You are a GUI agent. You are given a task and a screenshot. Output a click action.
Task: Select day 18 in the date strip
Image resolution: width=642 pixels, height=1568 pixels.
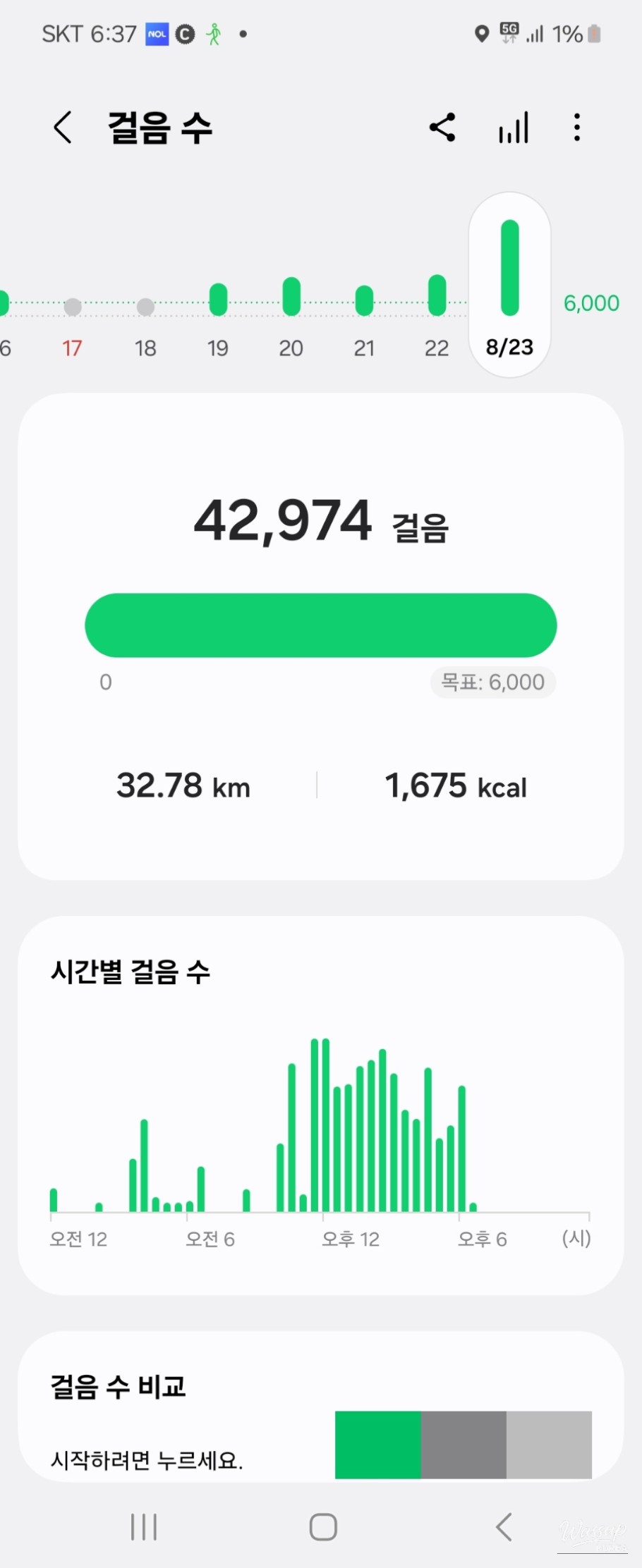click(145, 324)
